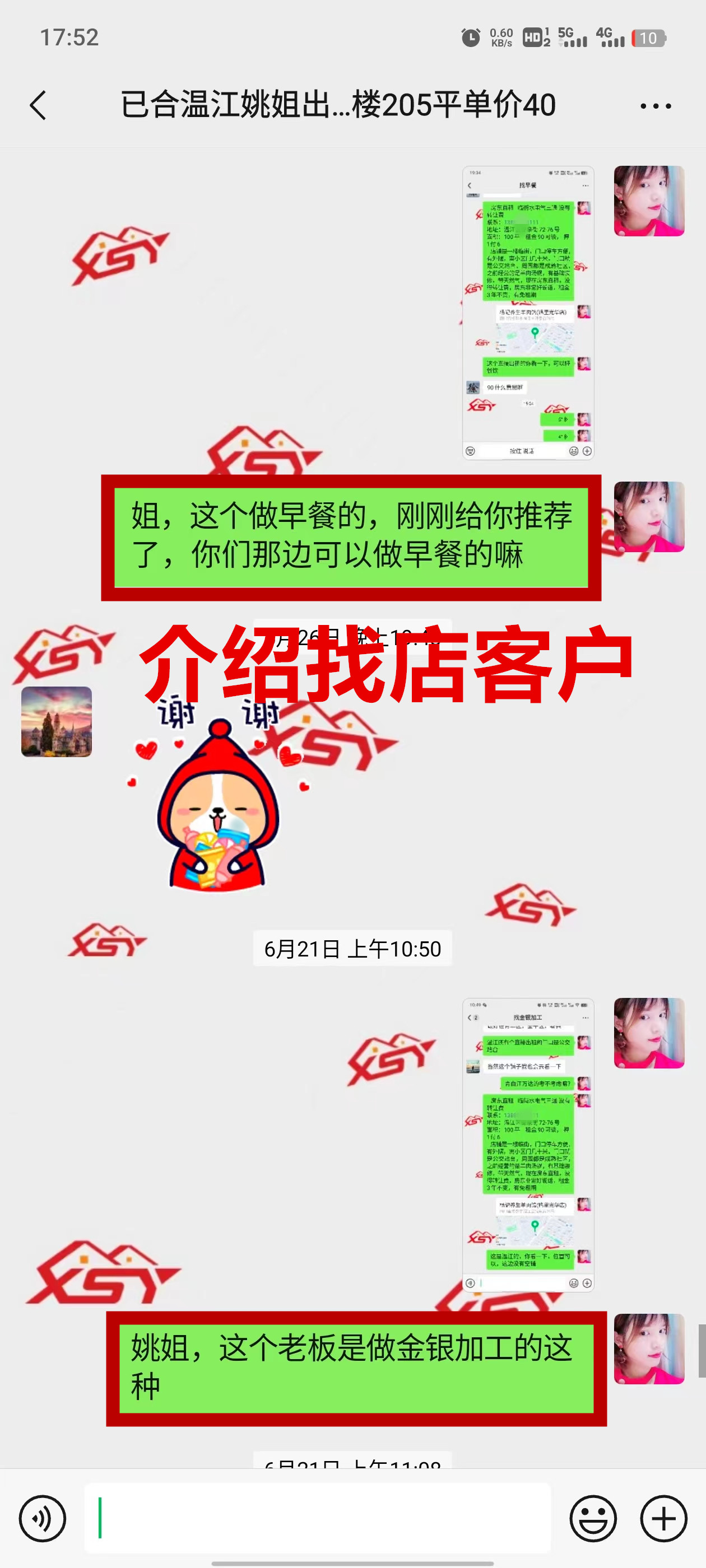706x1568 pixels.
Task: Focus the message text field
Action: 317,1518
